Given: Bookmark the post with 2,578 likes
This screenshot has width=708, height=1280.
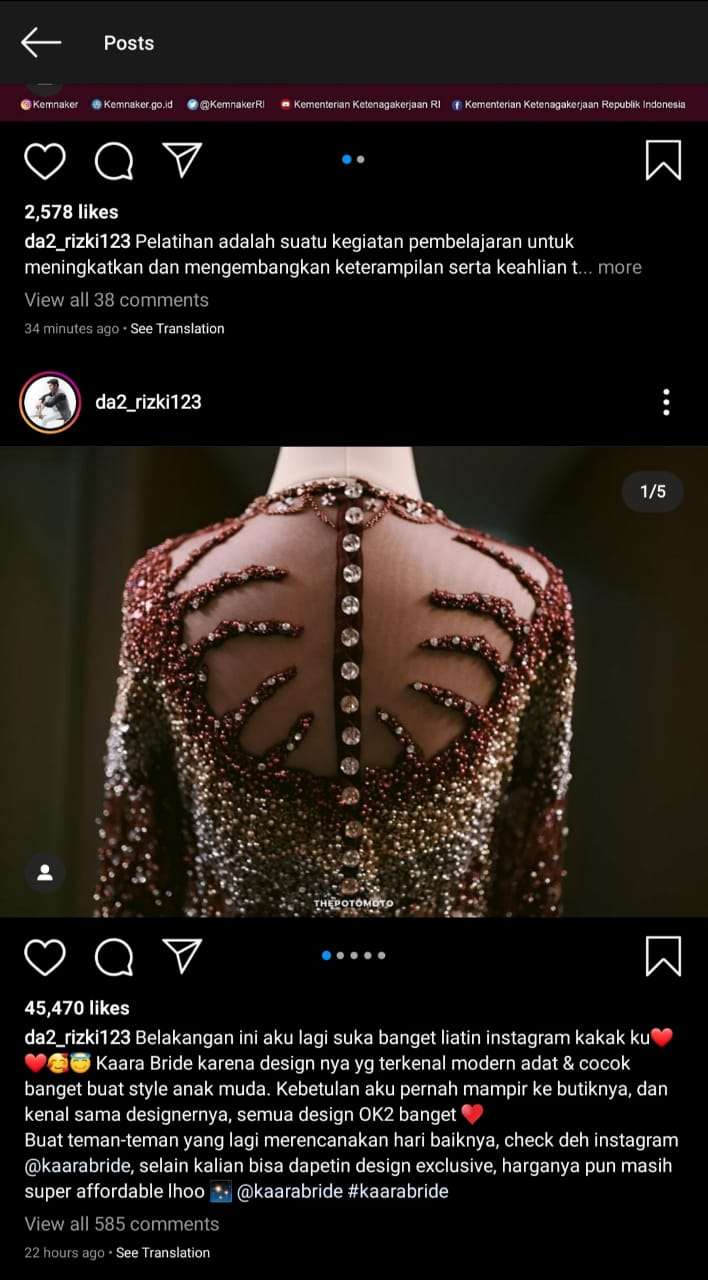Looking at the screenshot, I should tap(663, 160).
